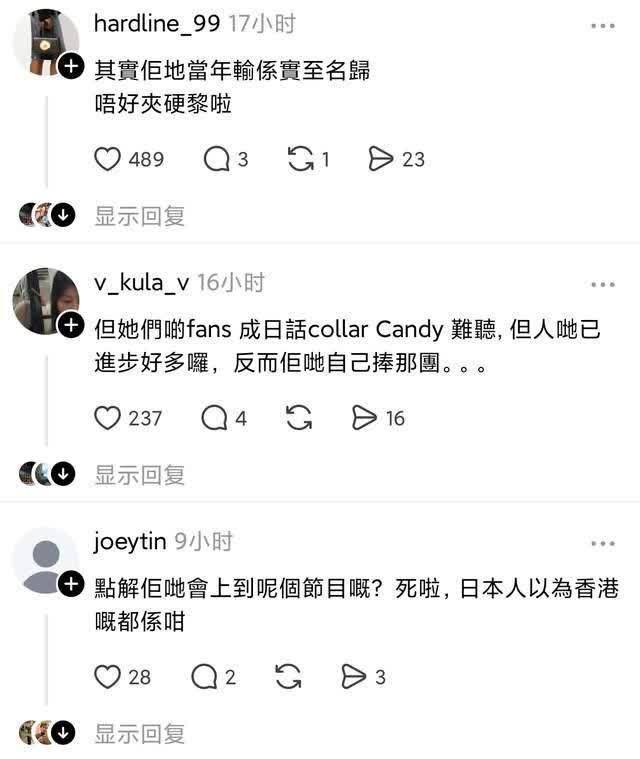Share hardline_99's comment
640x759 pixels.
381,159
